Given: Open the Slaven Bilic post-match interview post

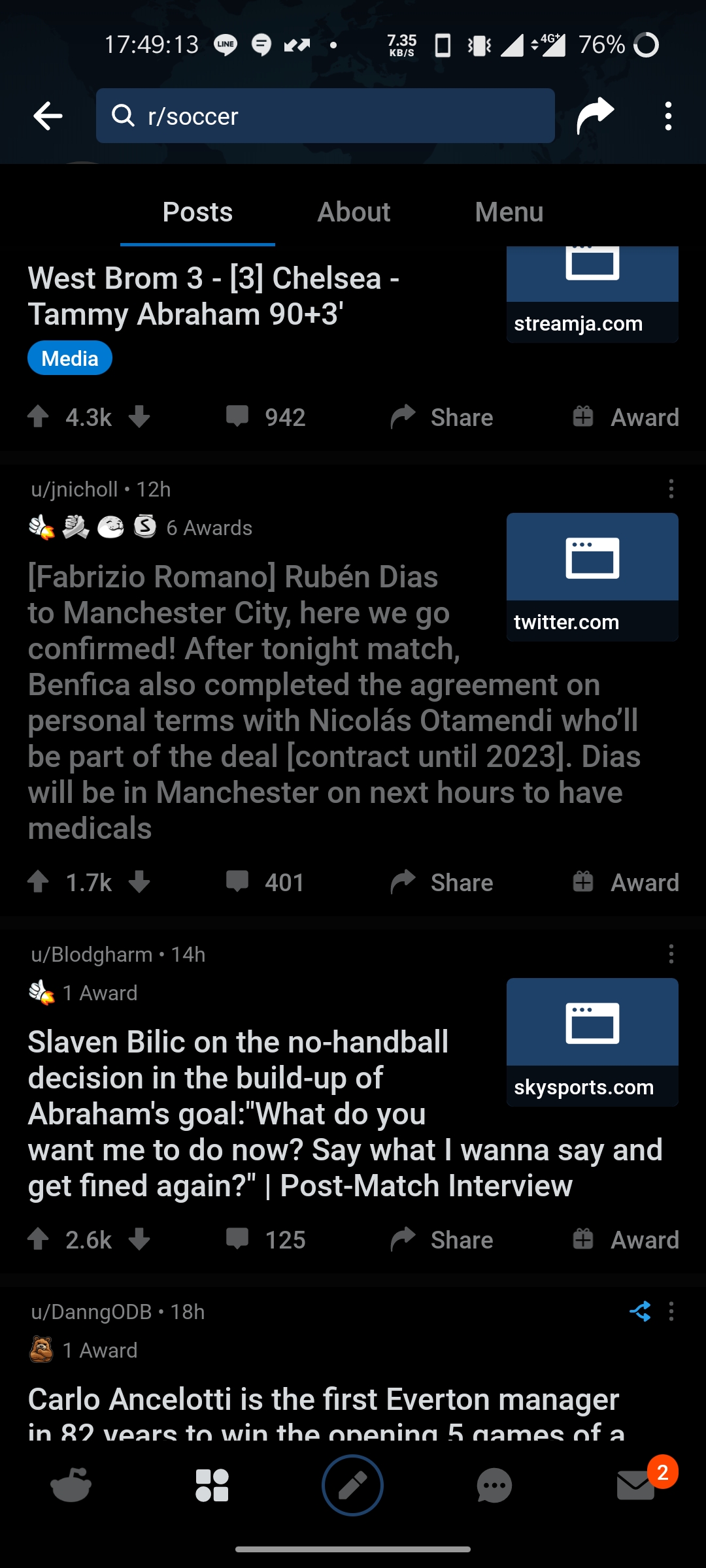Looking at the screenshot, I should 345,1113.
